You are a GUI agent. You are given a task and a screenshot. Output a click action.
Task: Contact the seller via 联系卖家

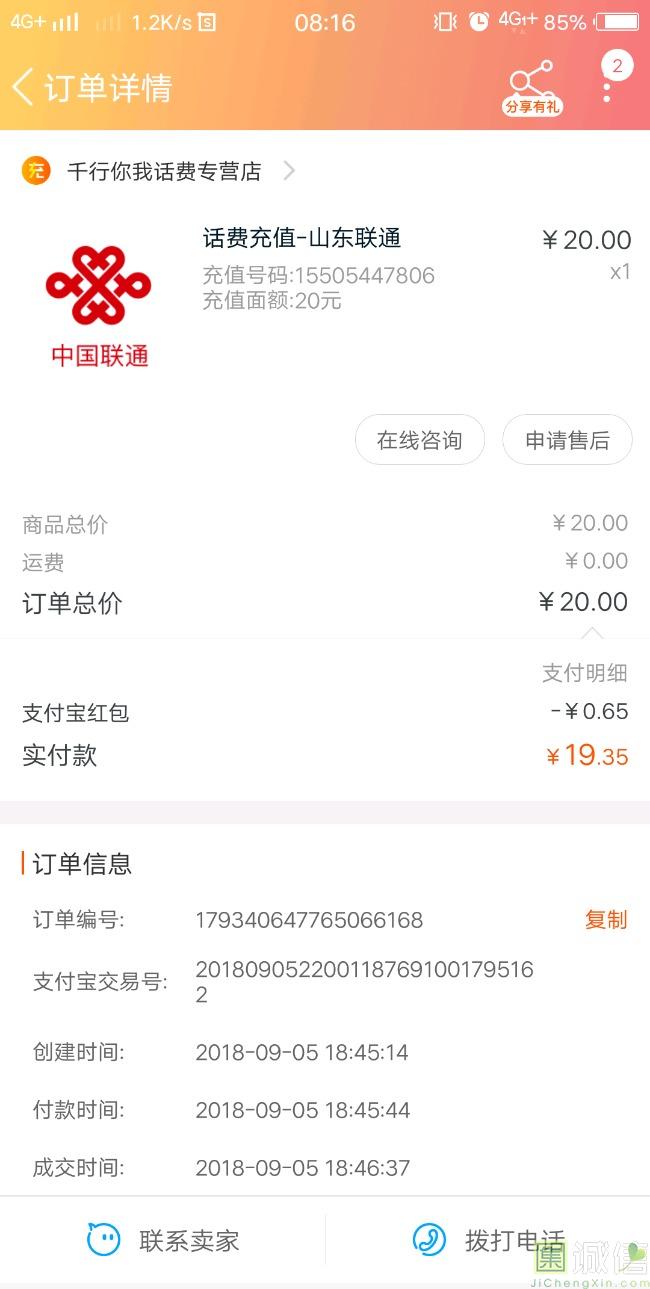coord(163,1241)
